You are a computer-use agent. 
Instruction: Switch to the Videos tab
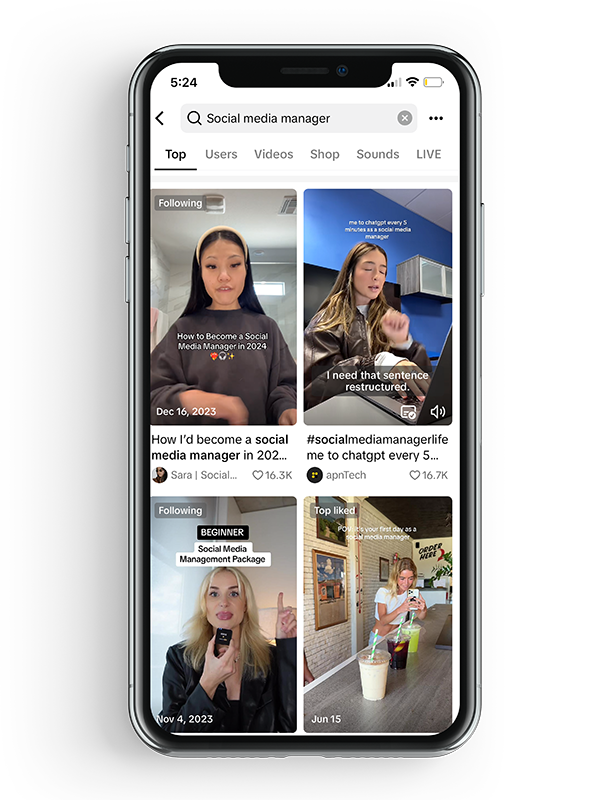[273, 154]
